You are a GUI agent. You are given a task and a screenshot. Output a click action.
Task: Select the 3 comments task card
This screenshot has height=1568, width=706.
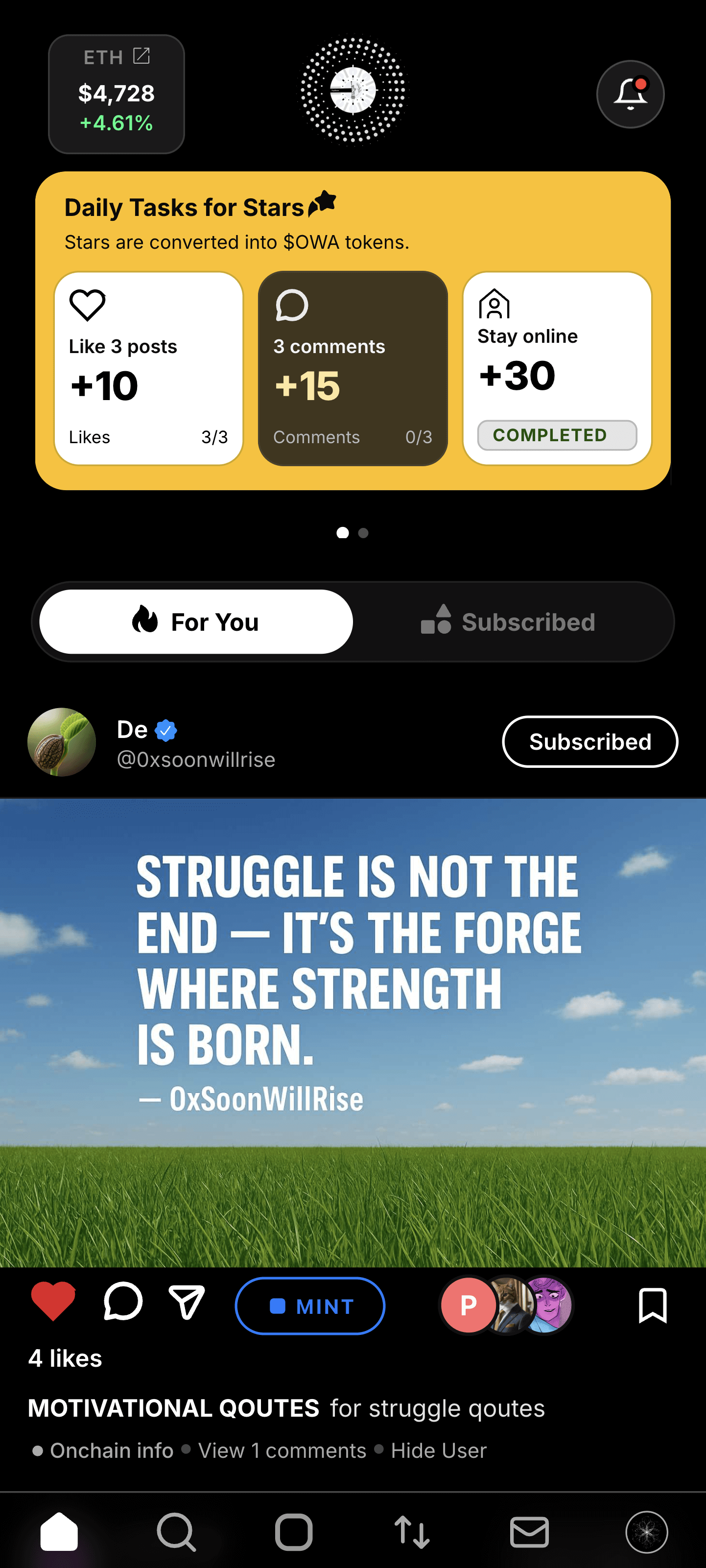pyautogui.click(x=353, y=369)
